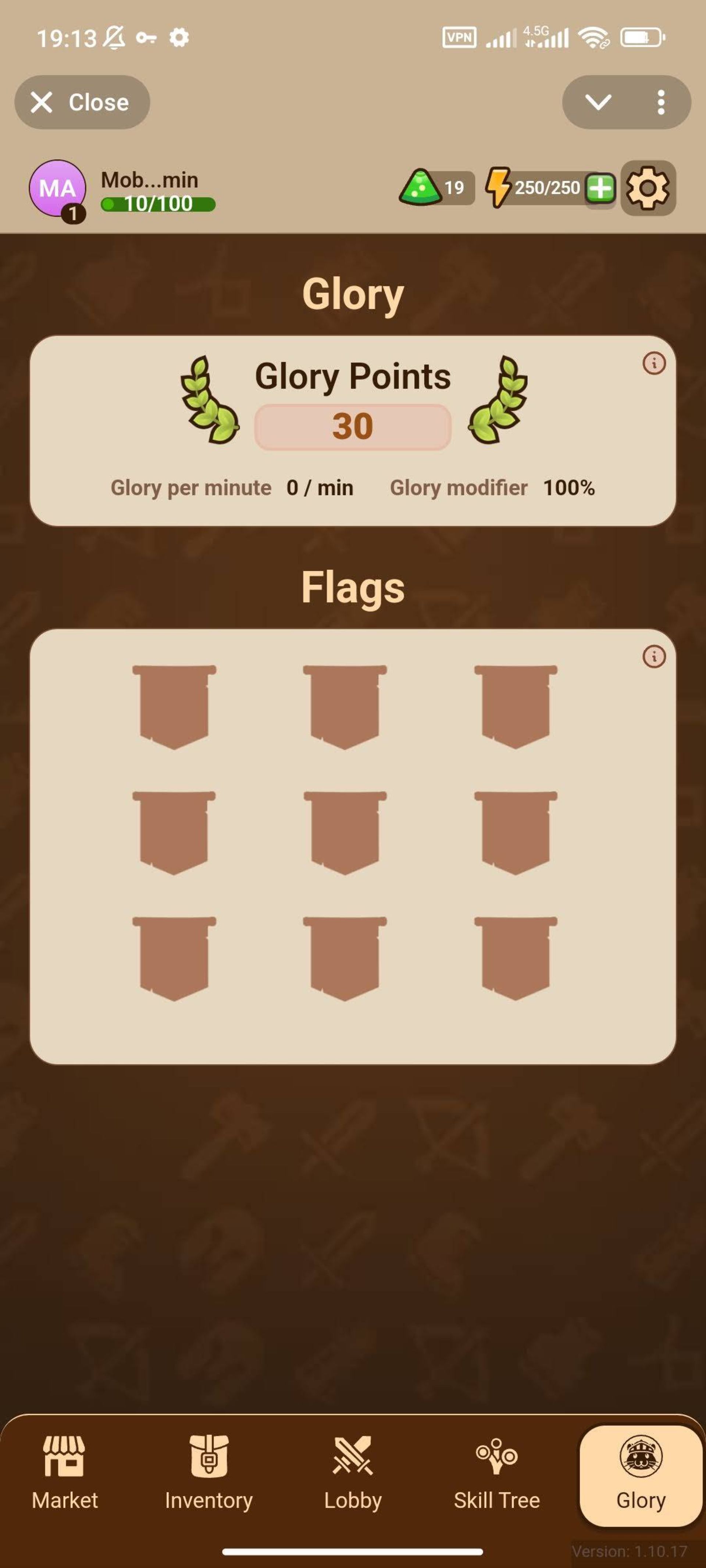This screenshot has height=1568, width=706.
Task: Show Flags info
Action: [x=654, y=657]
